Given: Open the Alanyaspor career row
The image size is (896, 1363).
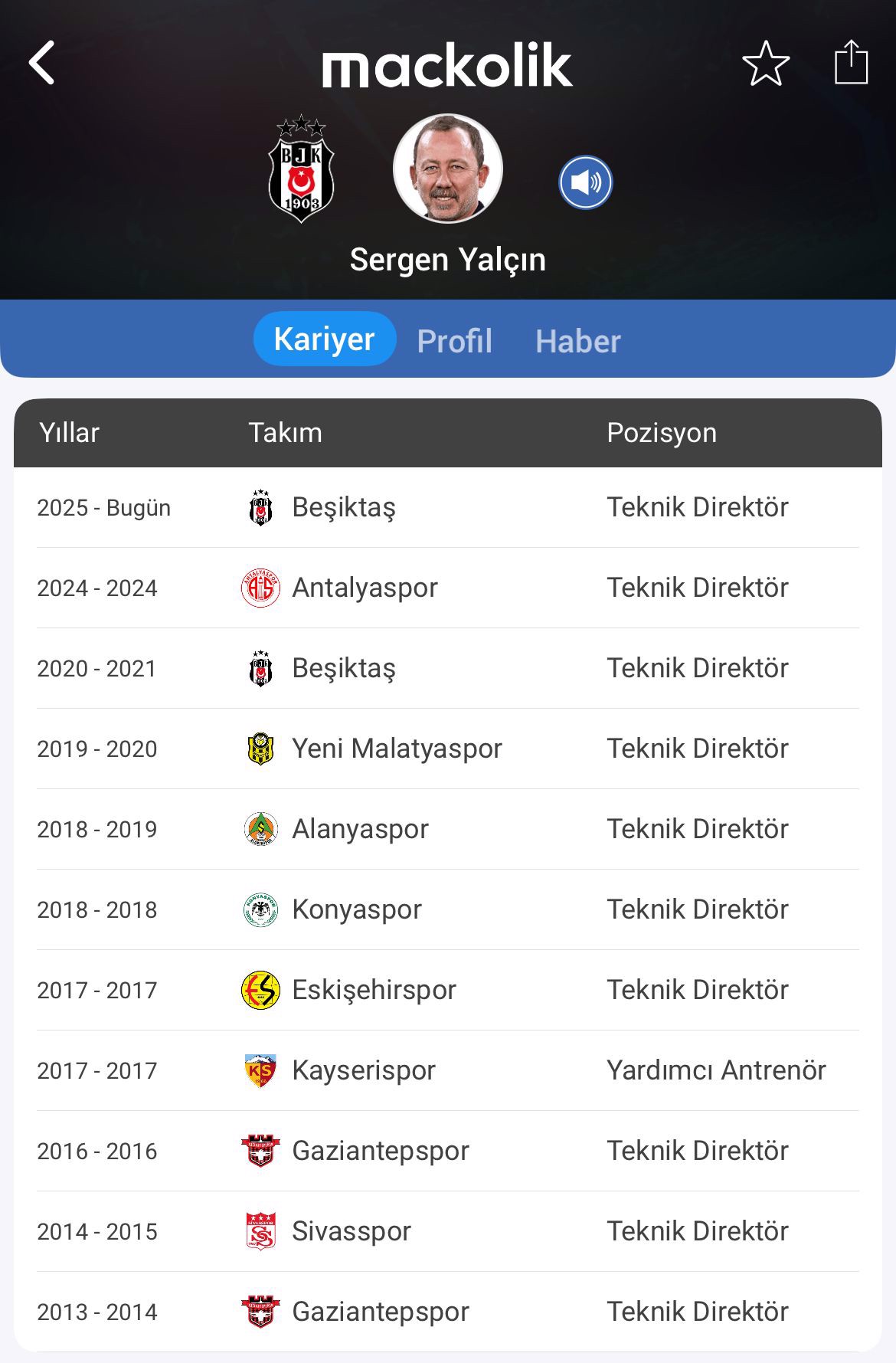Looking at the screenshot, I should 447,829.
